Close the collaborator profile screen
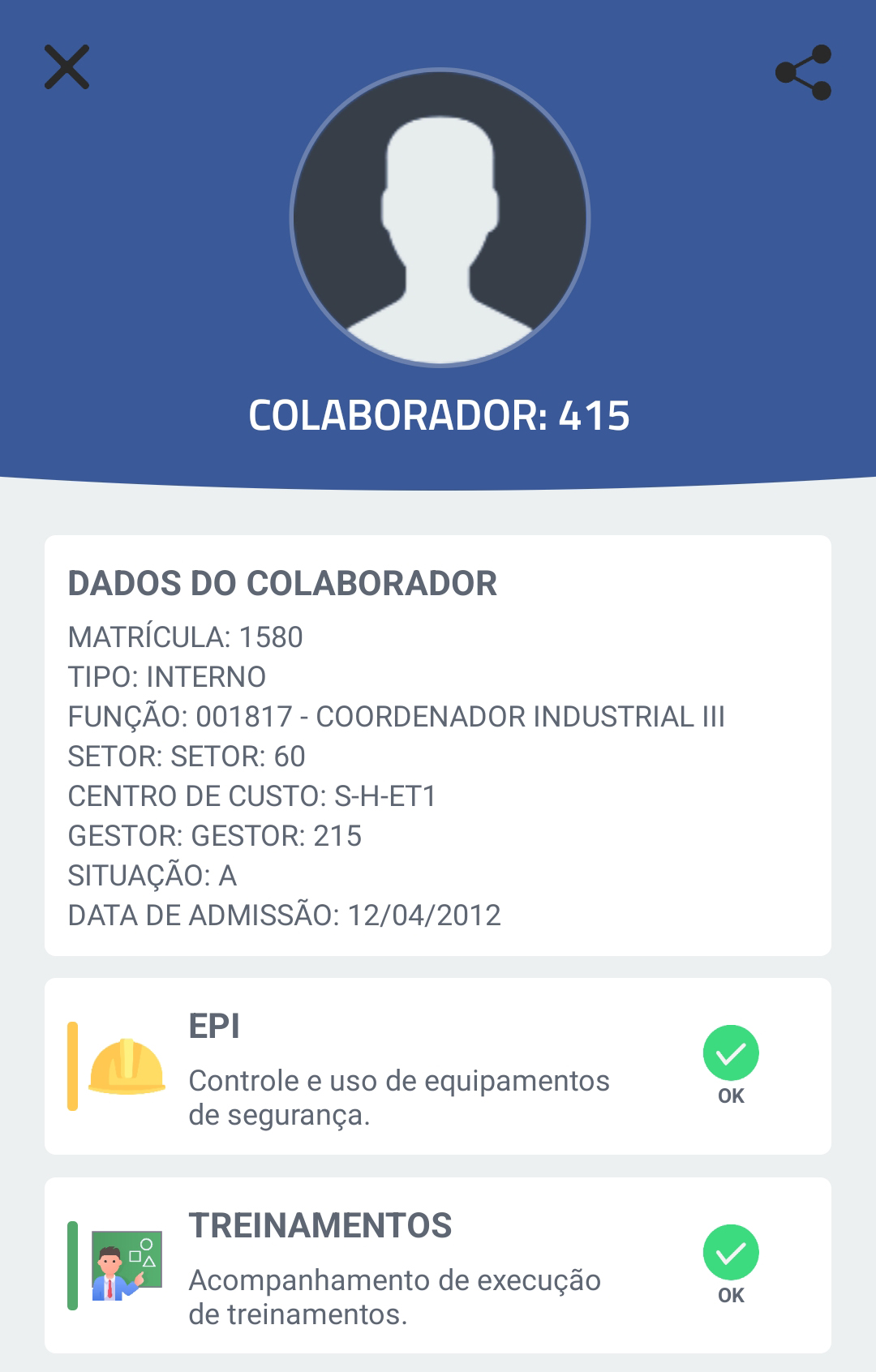This screenshot has height=1372, width=876. click(67, 67)
